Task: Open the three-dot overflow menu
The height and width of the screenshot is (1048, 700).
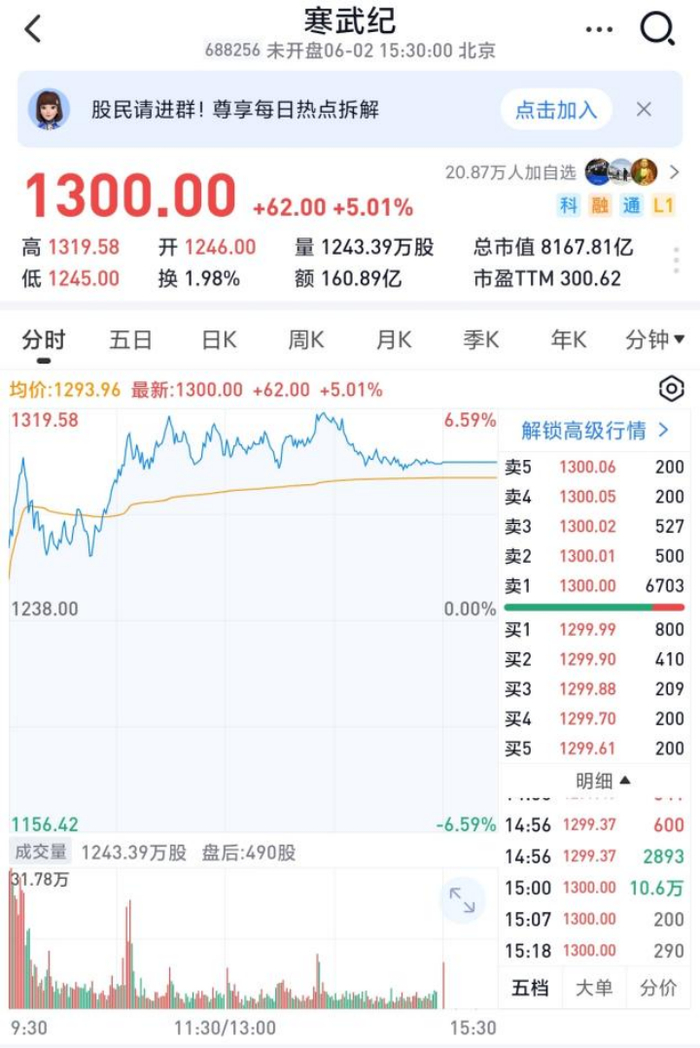Action: (x=598, y=29)
